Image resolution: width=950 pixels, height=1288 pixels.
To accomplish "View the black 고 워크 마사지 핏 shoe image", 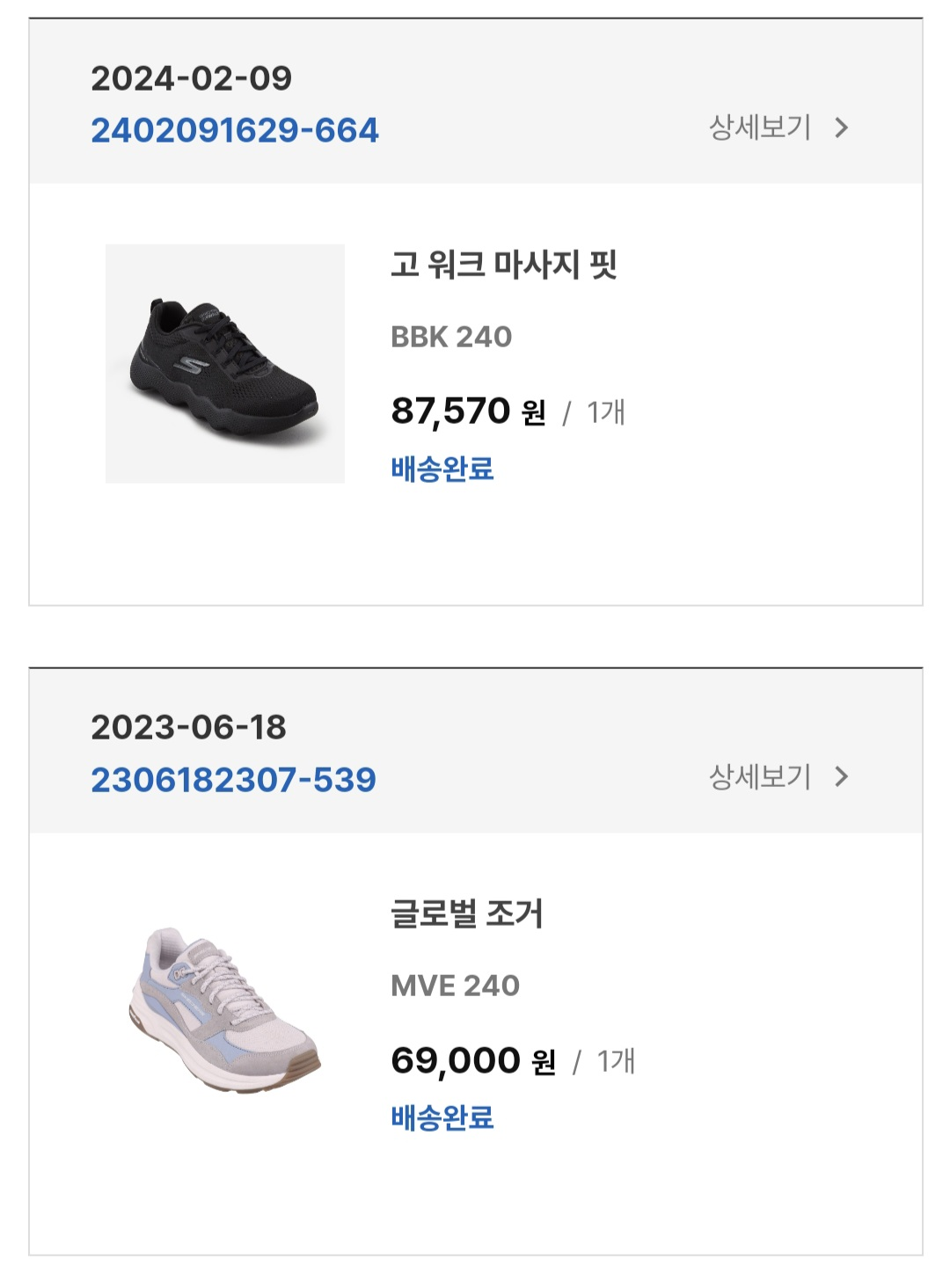I will 224,363.
